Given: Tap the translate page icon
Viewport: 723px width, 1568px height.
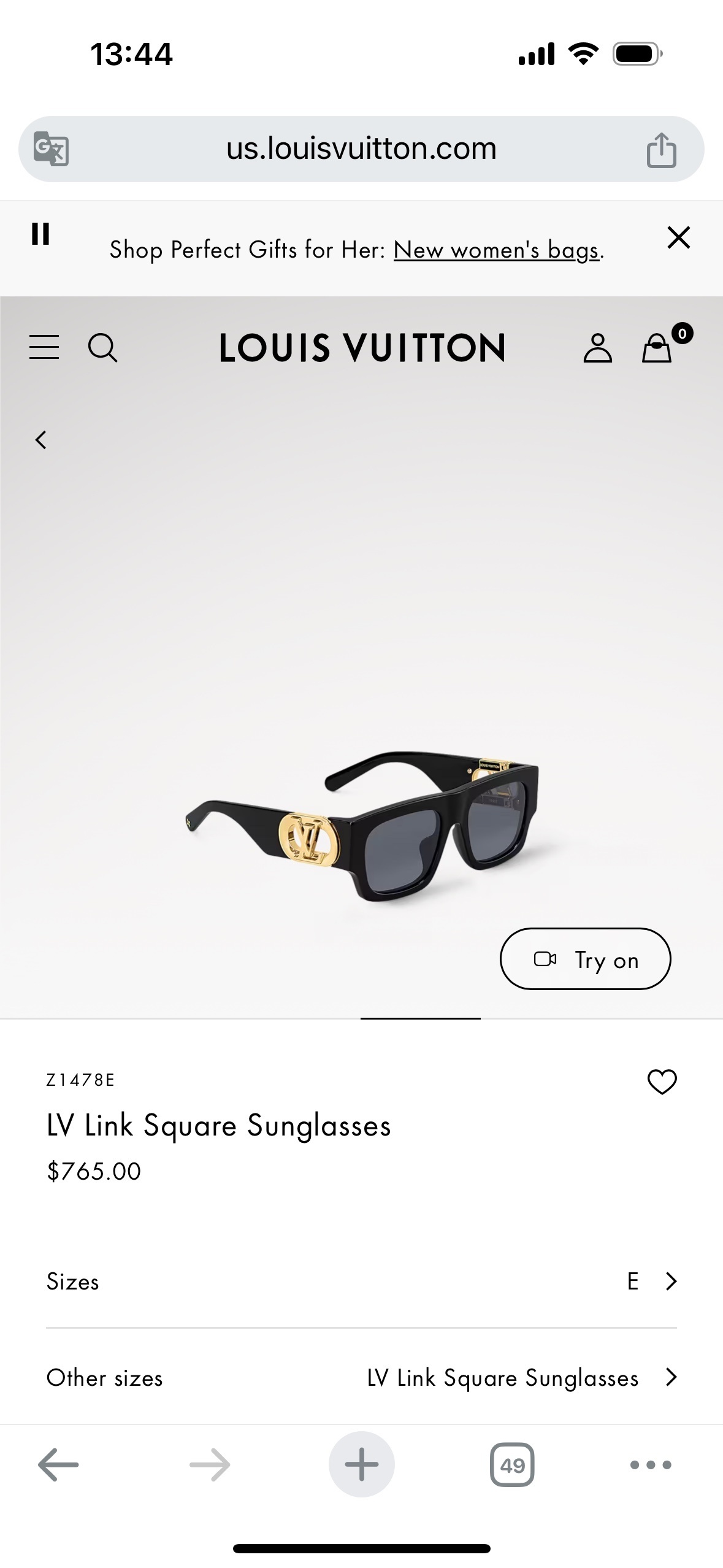Looking at the screenshot, I should click(x=51, y=149).
